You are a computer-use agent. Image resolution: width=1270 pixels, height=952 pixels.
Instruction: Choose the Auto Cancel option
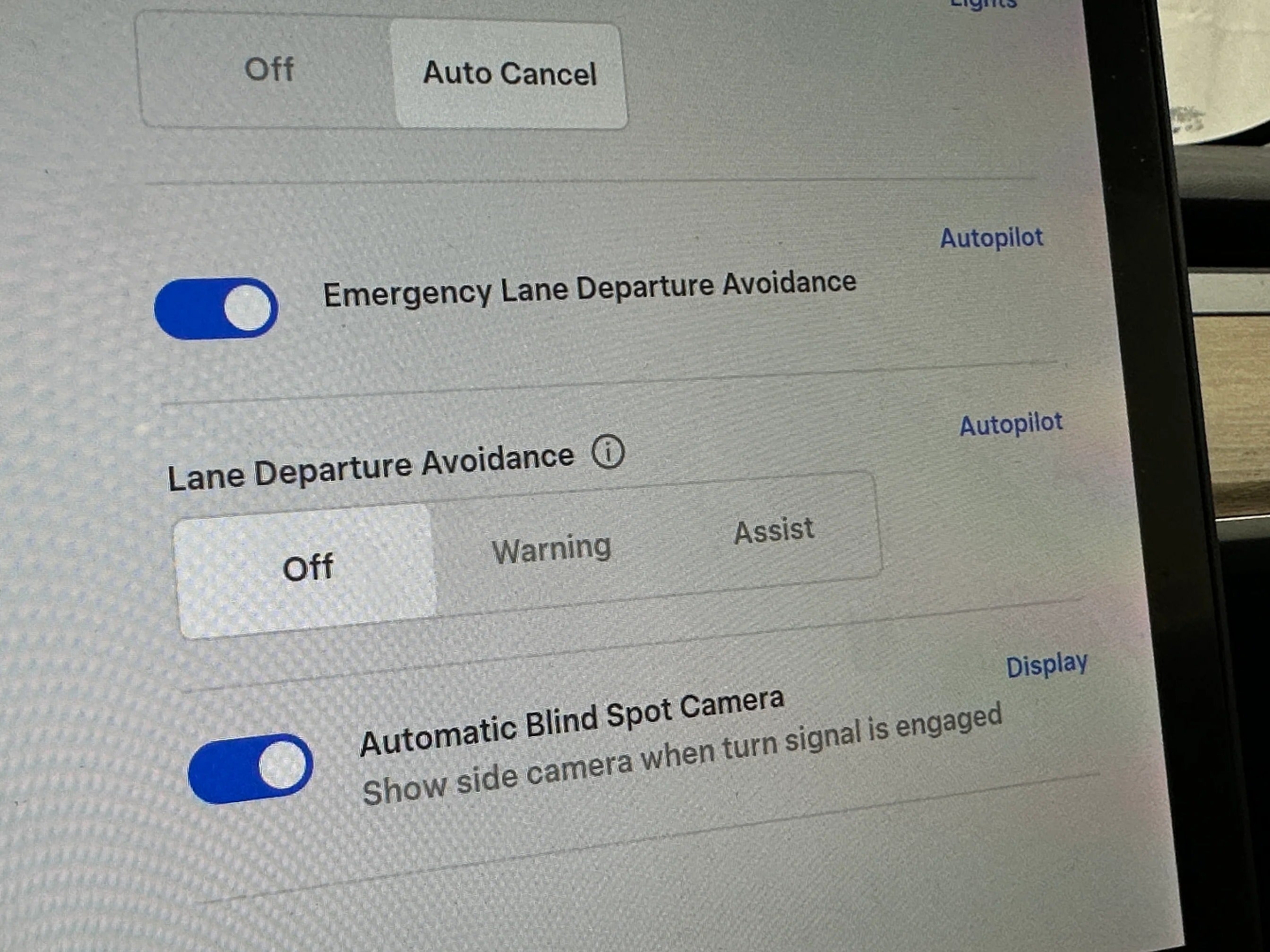510,74
